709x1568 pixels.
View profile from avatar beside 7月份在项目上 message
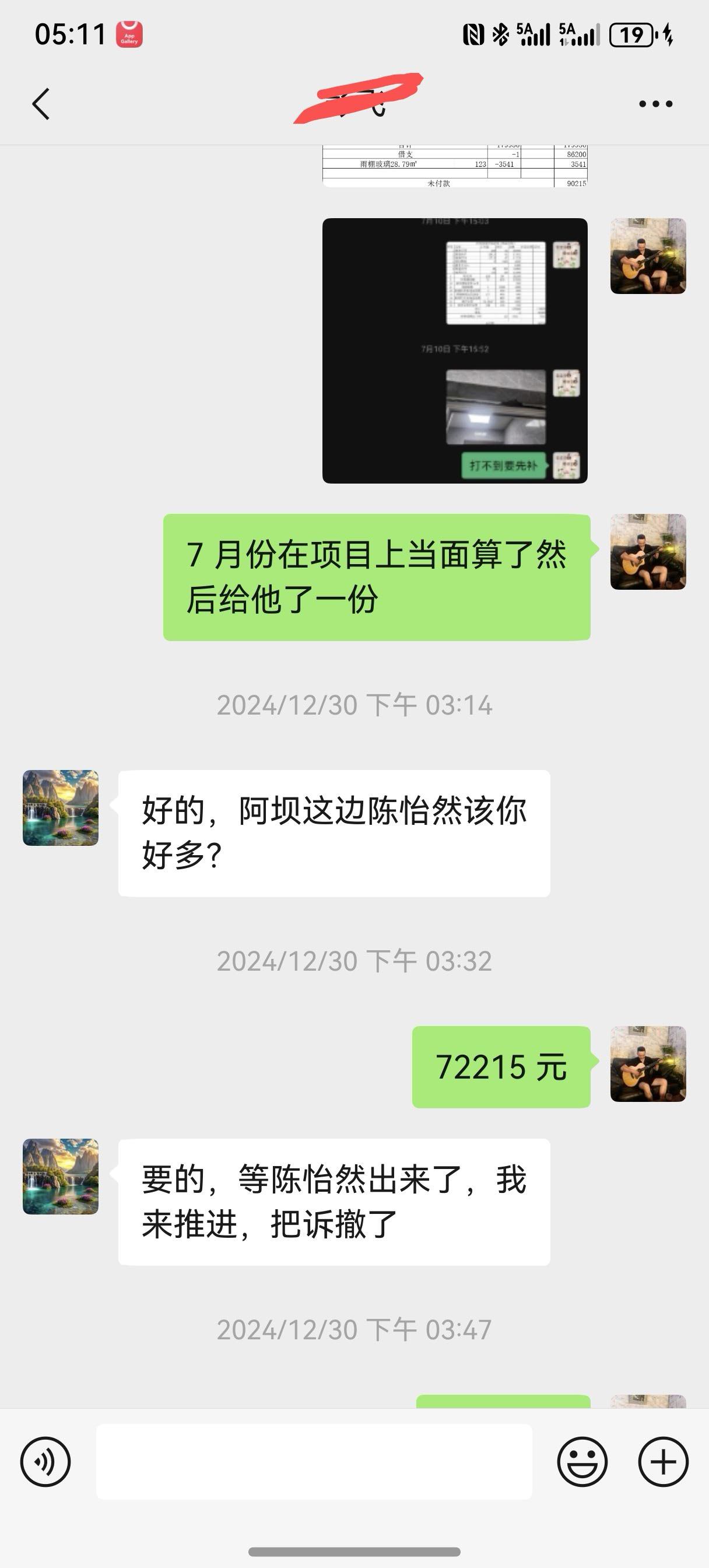point(648,551)
